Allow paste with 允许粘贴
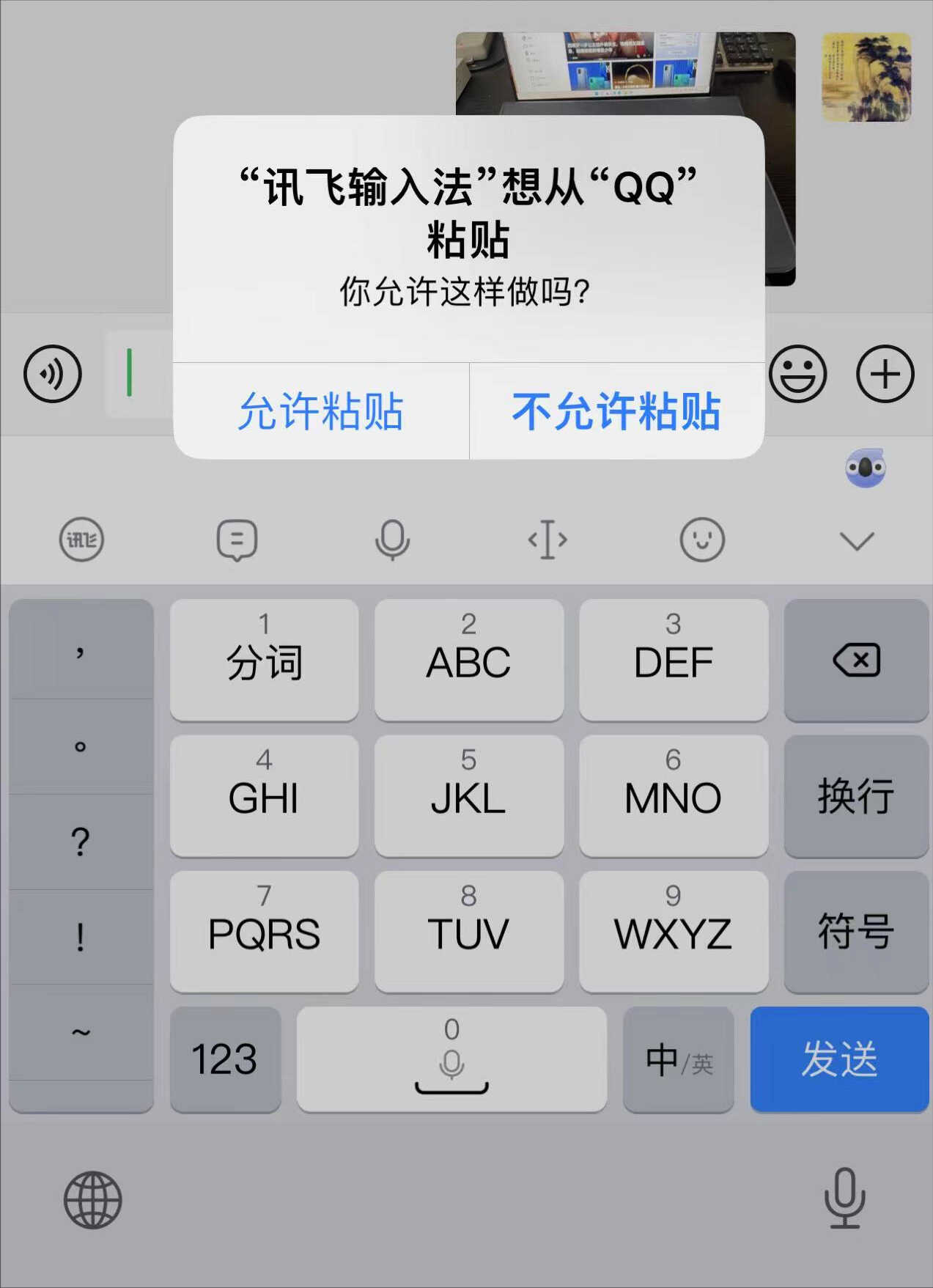933x1288 pixels. (x=321, y=411)
